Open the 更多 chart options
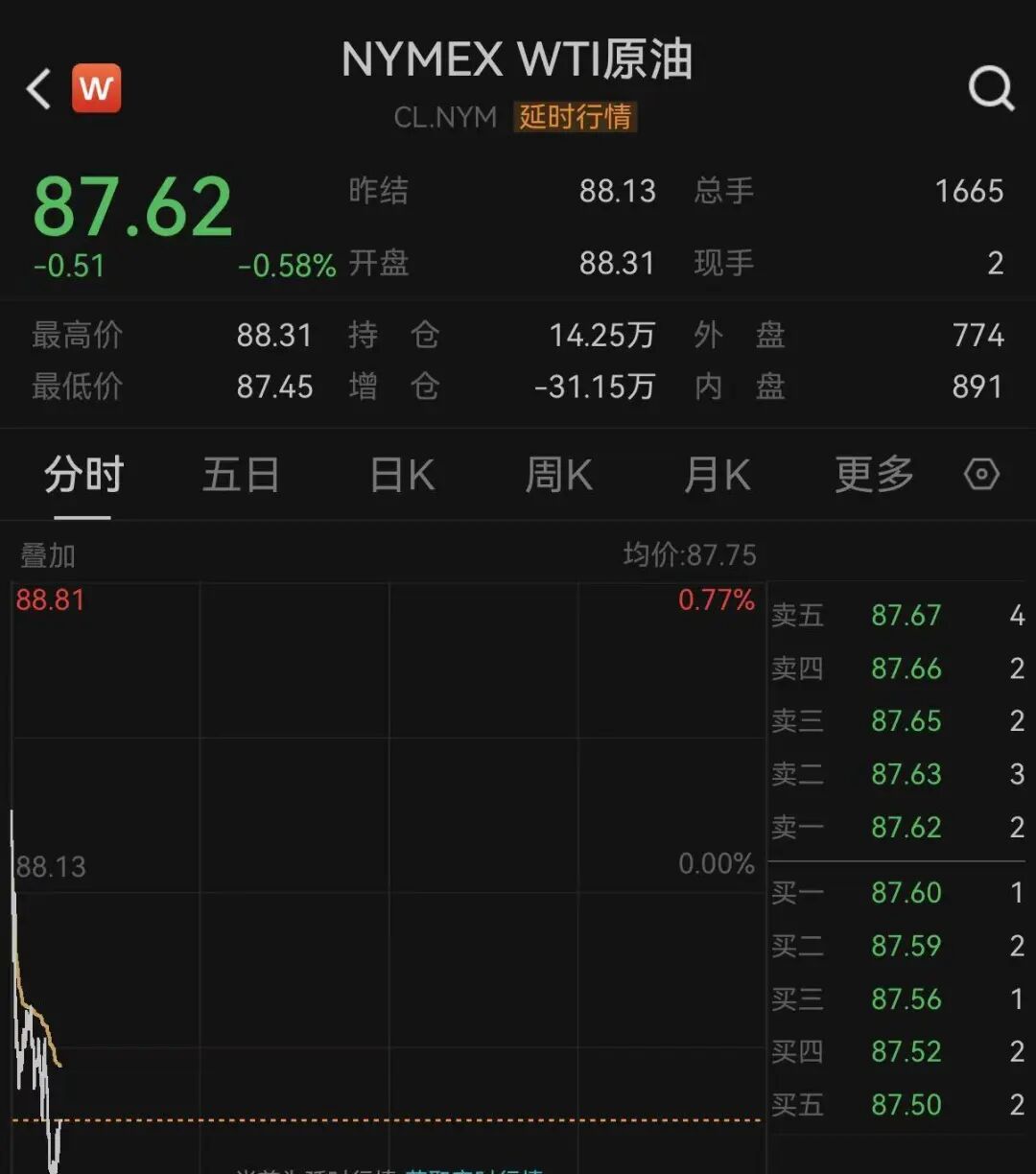The height and width of the screenshot is (1174, 1036). tap(873, 475)
